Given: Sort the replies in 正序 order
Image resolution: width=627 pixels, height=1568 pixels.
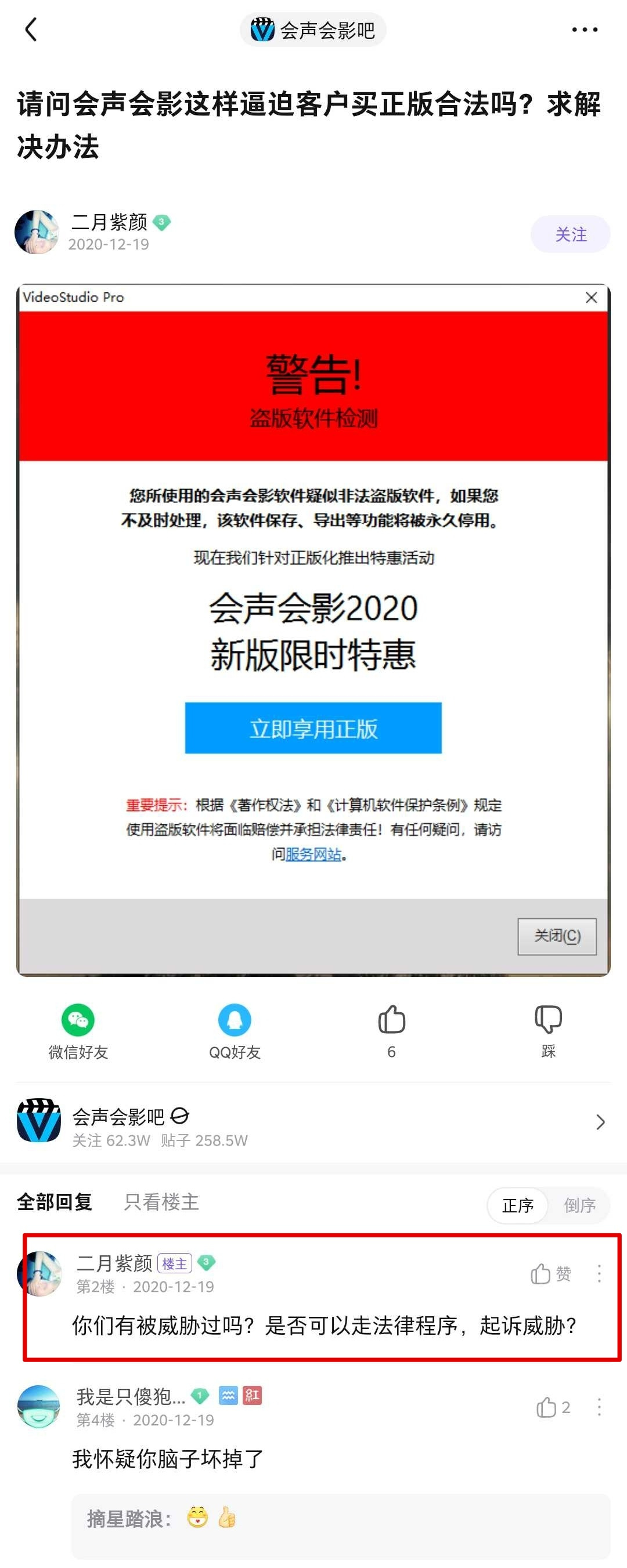Looking at the screenshot, I should (517, 1205).
